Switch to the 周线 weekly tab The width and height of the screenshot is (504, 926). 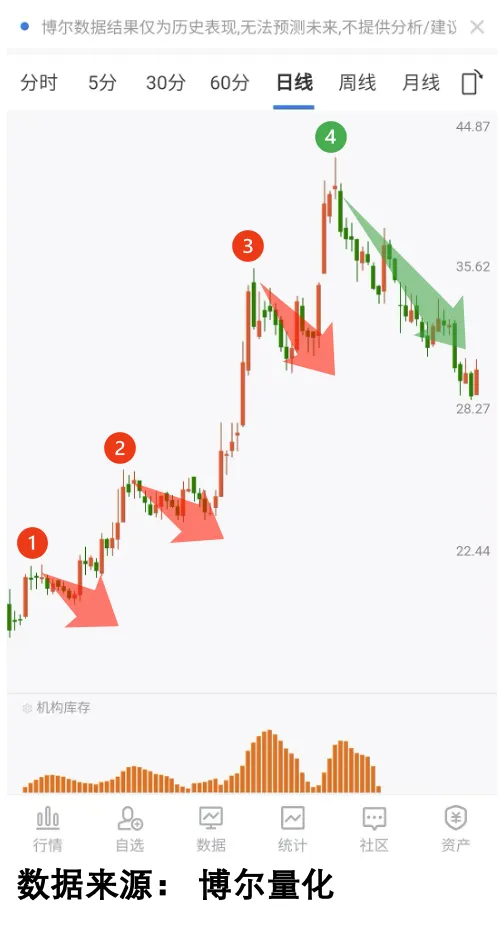(357, 83)
